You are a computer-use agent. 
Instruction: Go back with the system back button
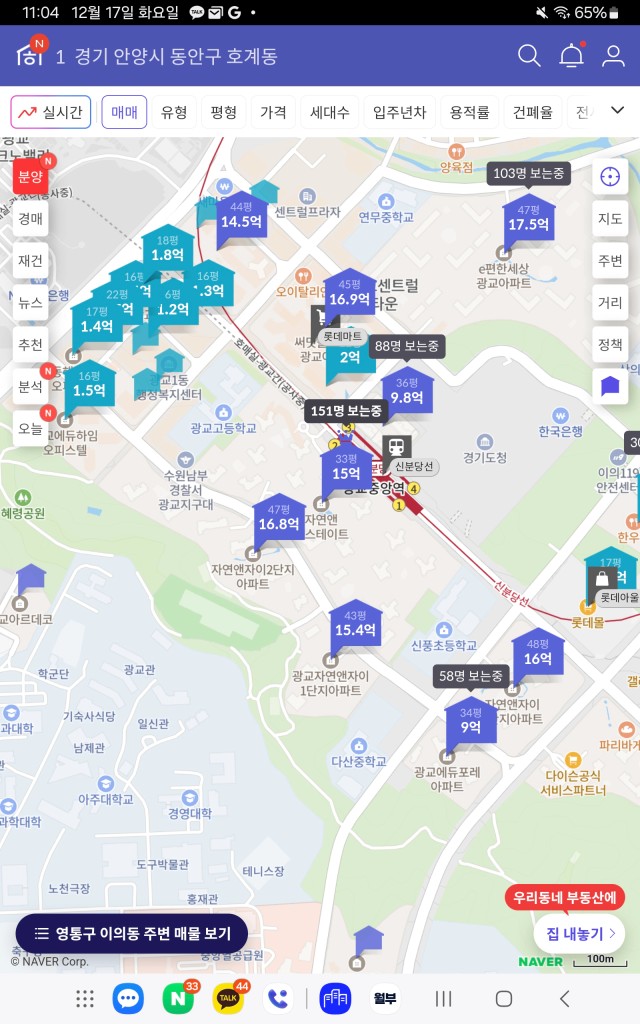coord(564,998)
